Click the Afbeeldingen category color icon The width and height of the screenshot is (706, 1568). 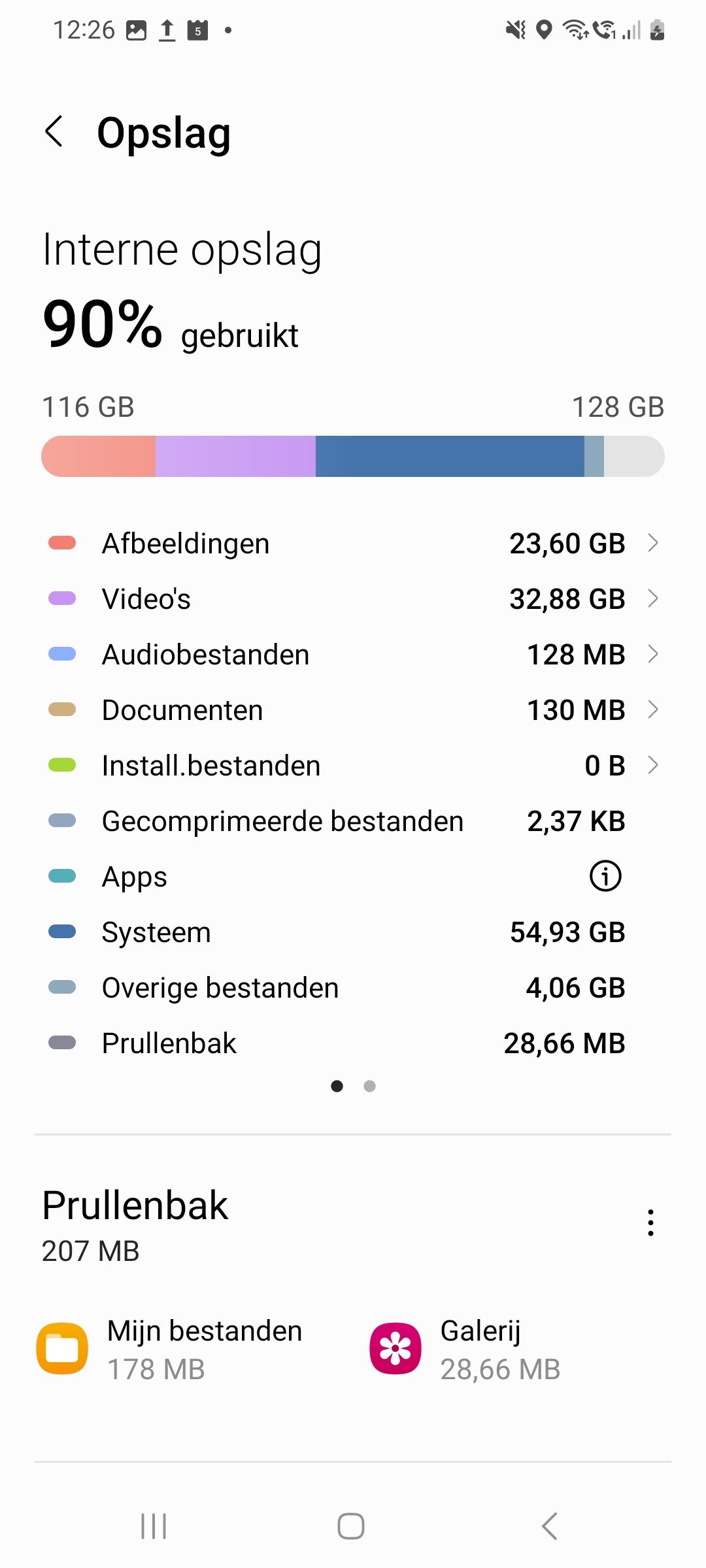coord(63,542)
